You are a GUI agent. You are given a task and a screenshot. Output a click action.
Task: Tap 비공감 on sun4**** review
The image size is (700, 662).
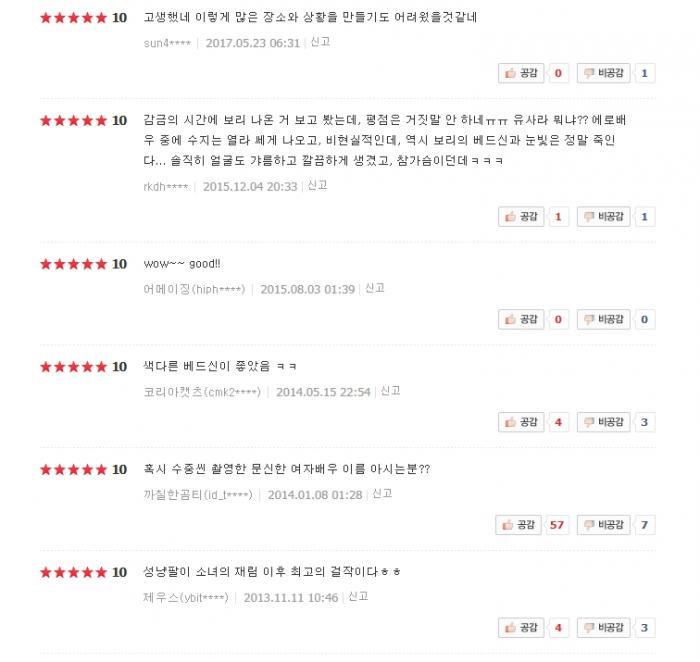tap(603, 73)
